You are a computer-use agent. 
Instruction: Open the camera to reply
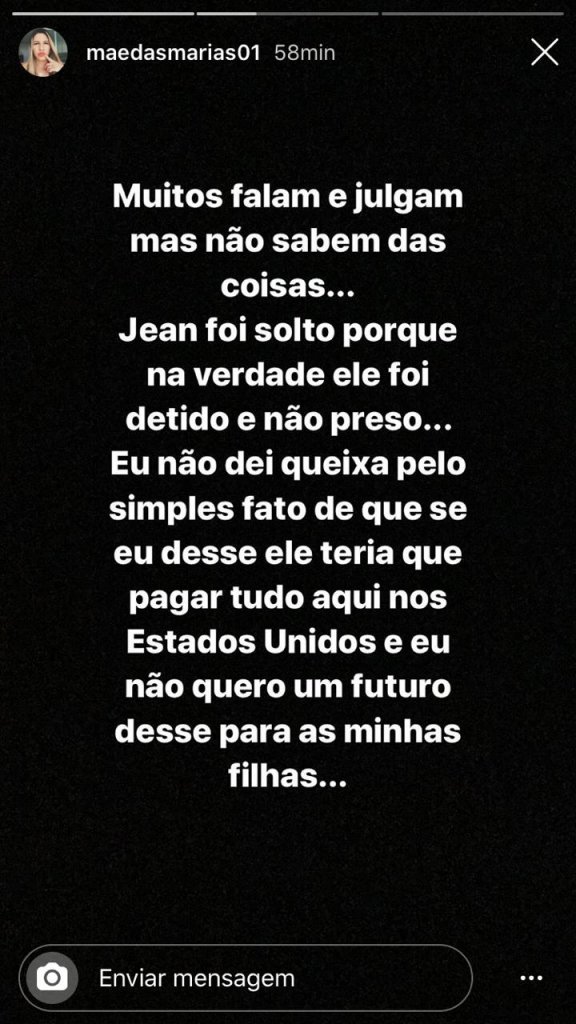tap(52, 978)
